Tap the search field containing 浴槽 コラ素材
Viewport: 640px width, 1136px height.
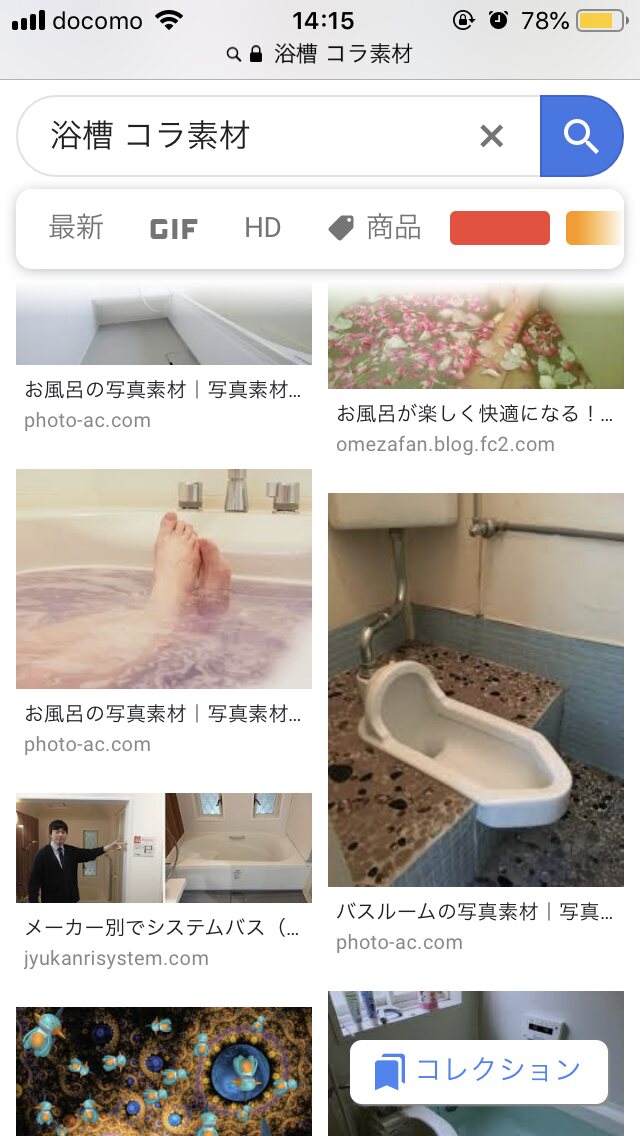(250, 136)
